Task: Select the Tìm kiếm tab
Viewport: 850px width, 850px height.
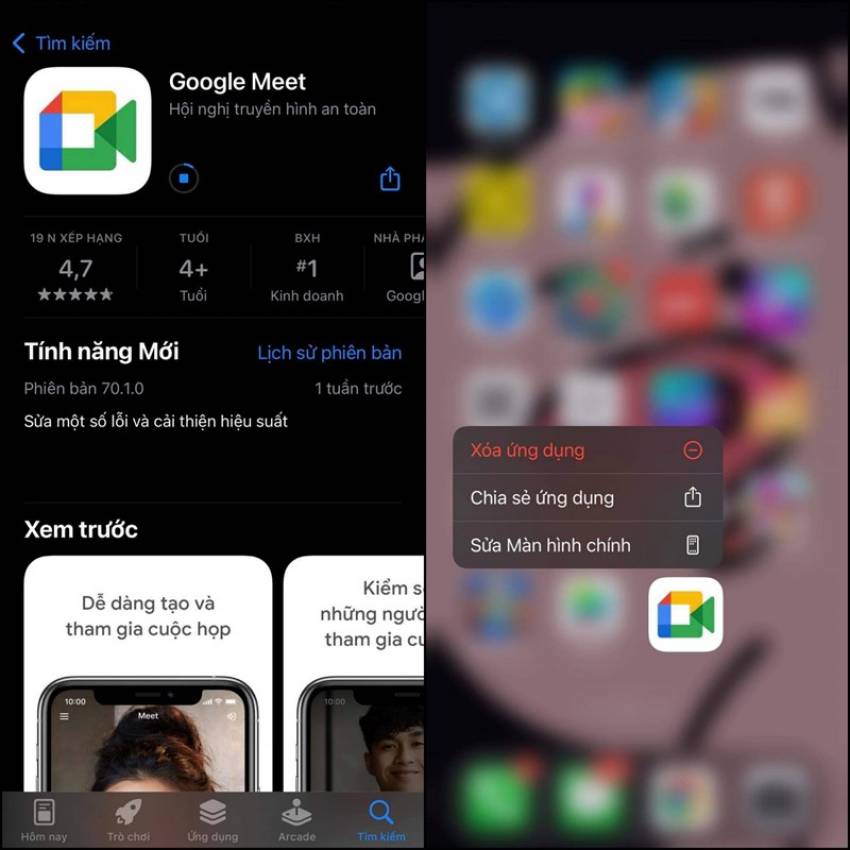Action: pyautogui.click(x=381, y=819)
